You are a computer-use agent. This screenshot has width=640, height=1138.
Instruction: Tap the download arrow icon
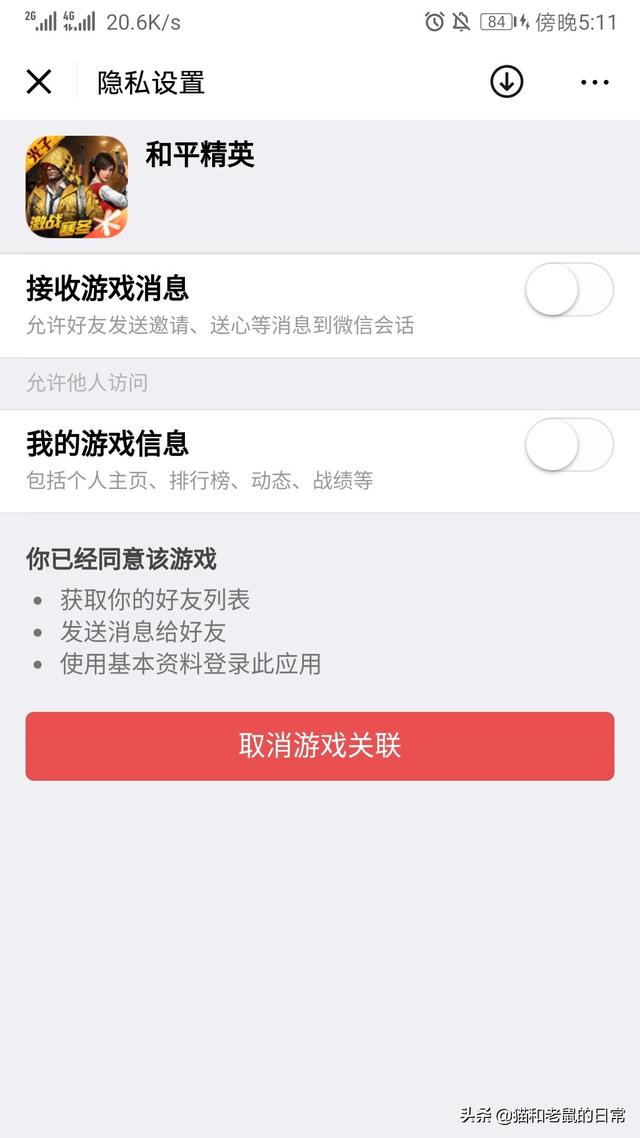click(507, 82)
